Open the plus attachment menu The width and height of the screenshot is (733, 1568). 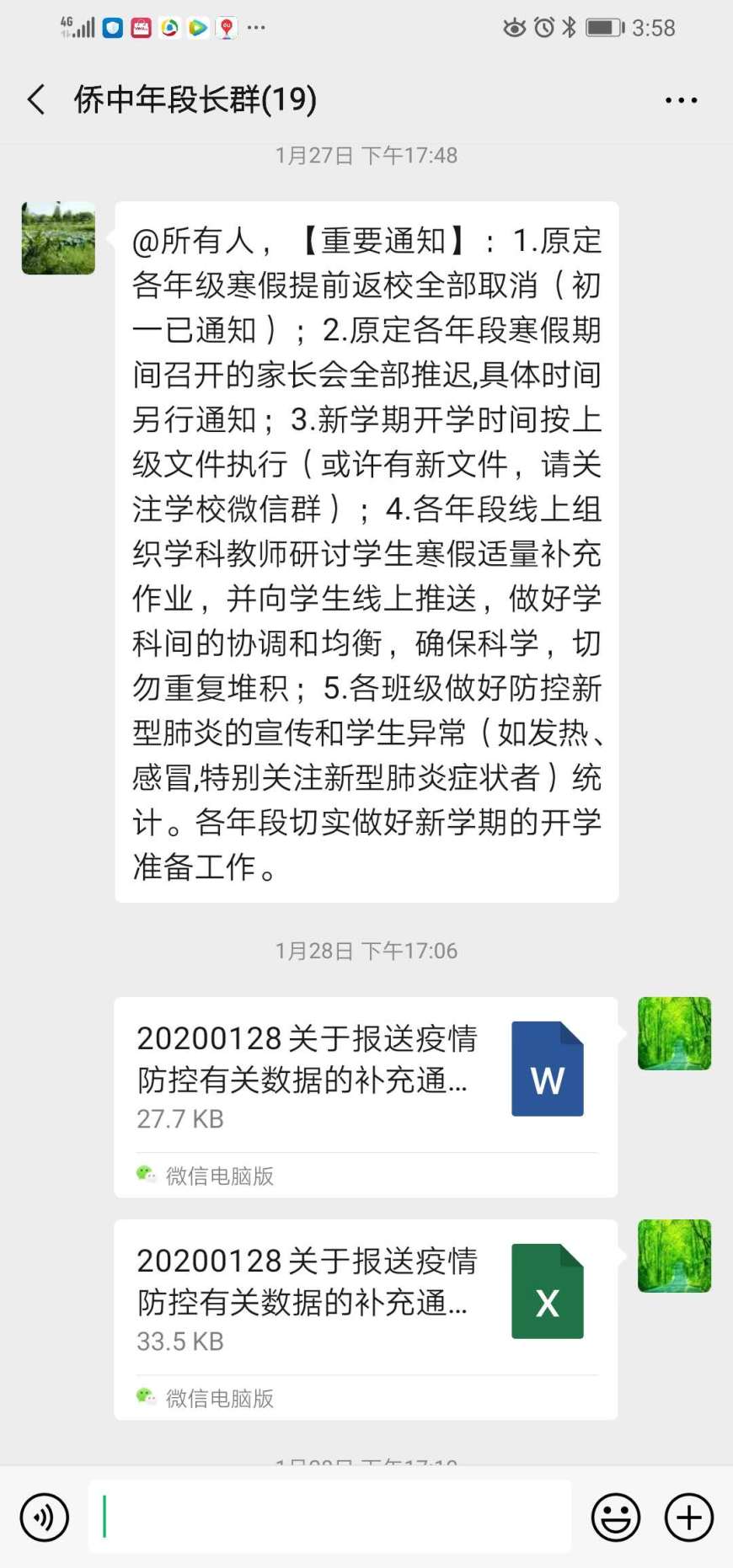pos(688,1517)
